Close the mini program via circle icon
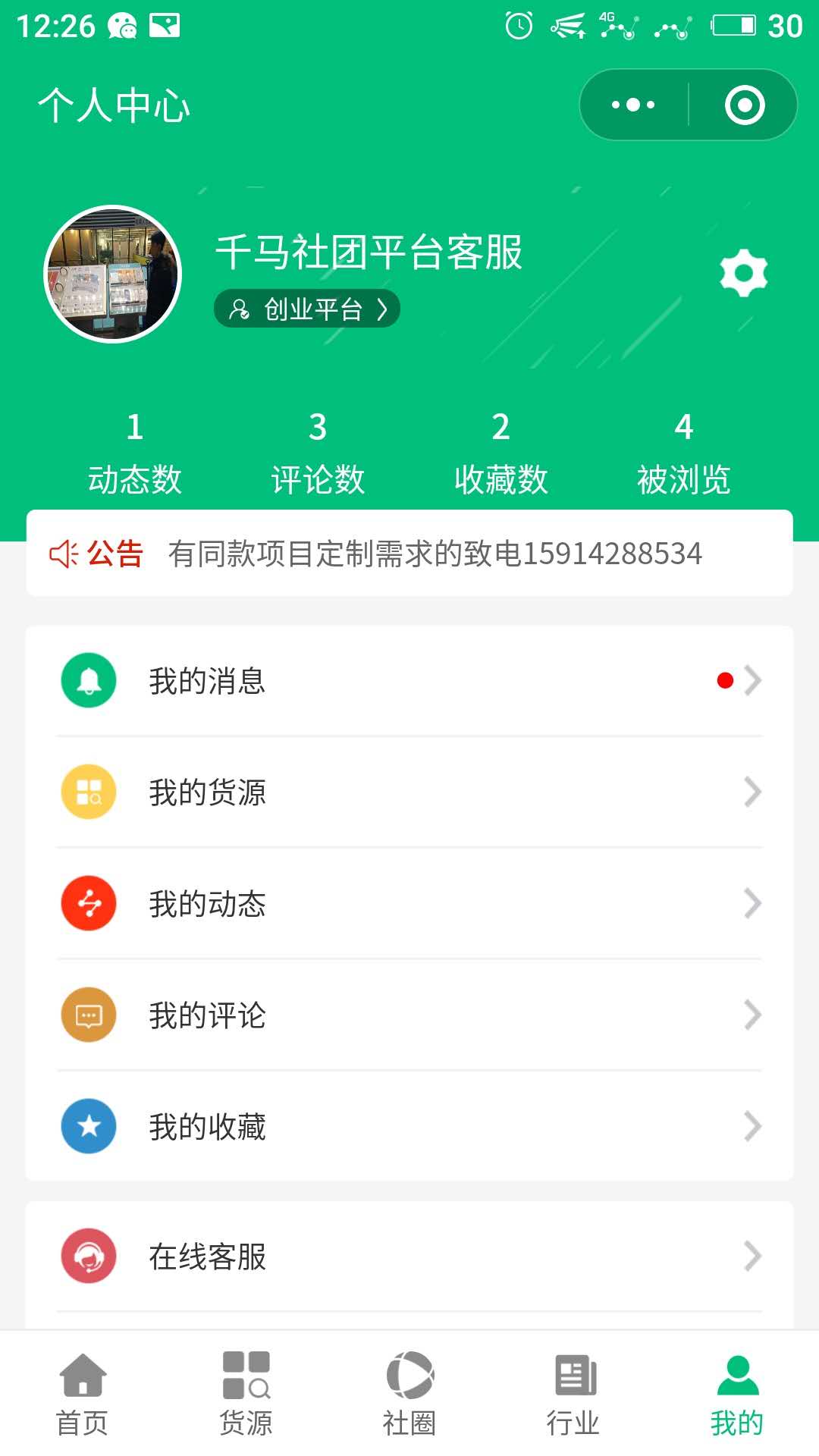This screenshot has height=1456, width=819. [744, 105]
